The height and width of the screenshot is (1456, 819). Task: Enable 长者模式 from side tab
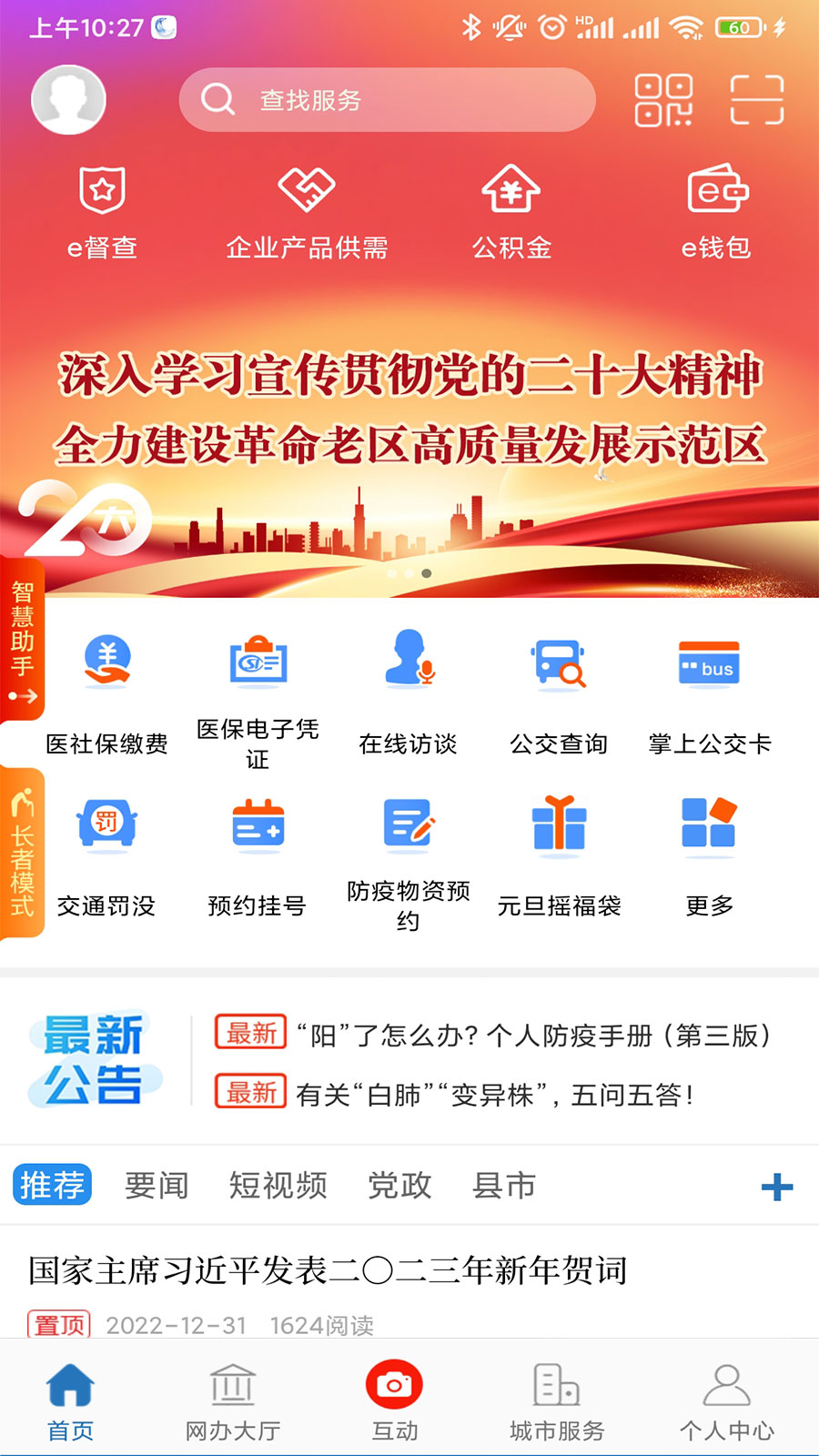point(22,853)
